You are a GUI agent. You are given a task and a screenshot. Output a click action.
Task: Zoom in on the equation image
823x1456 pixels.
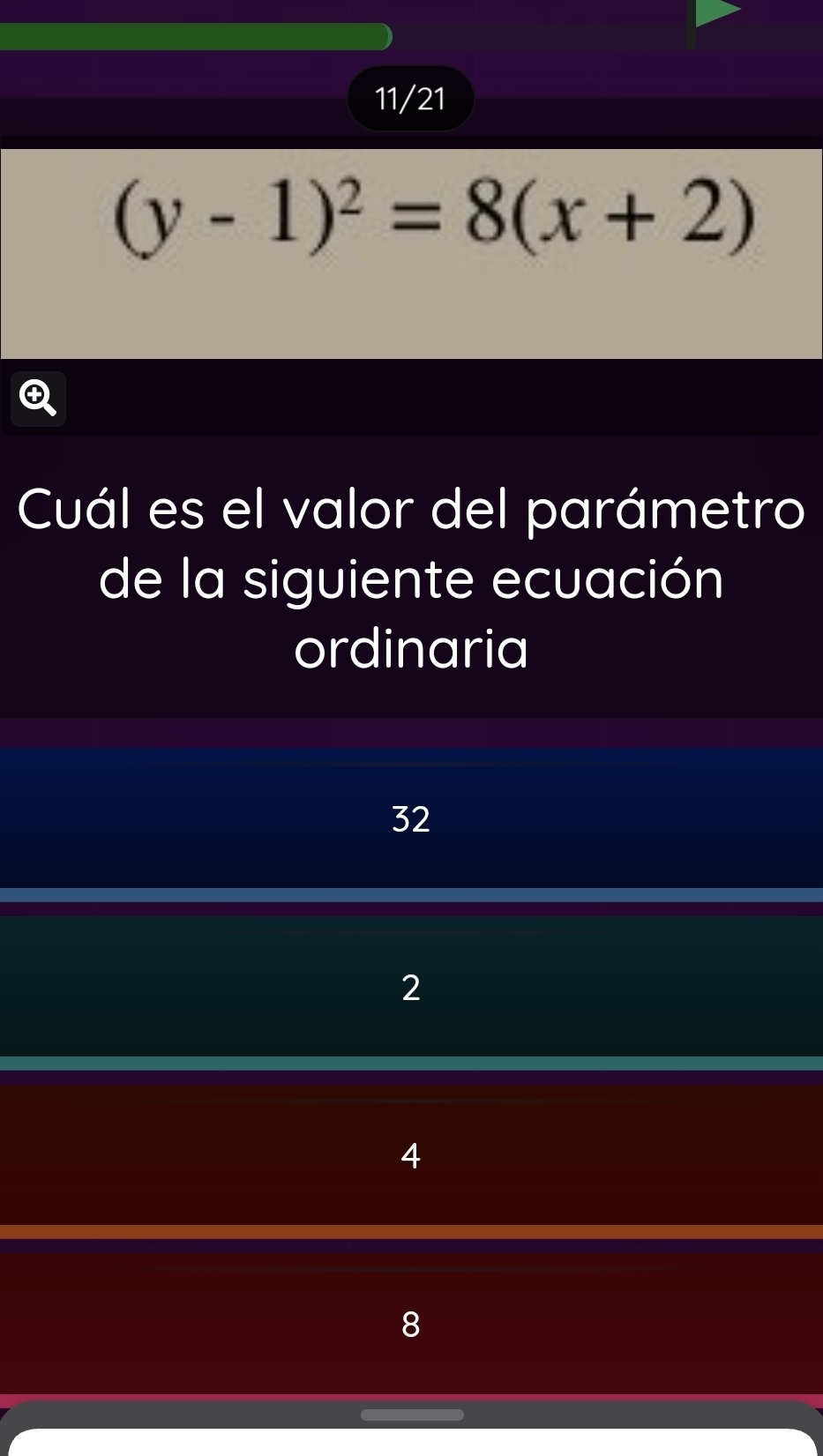pos(38,399)
